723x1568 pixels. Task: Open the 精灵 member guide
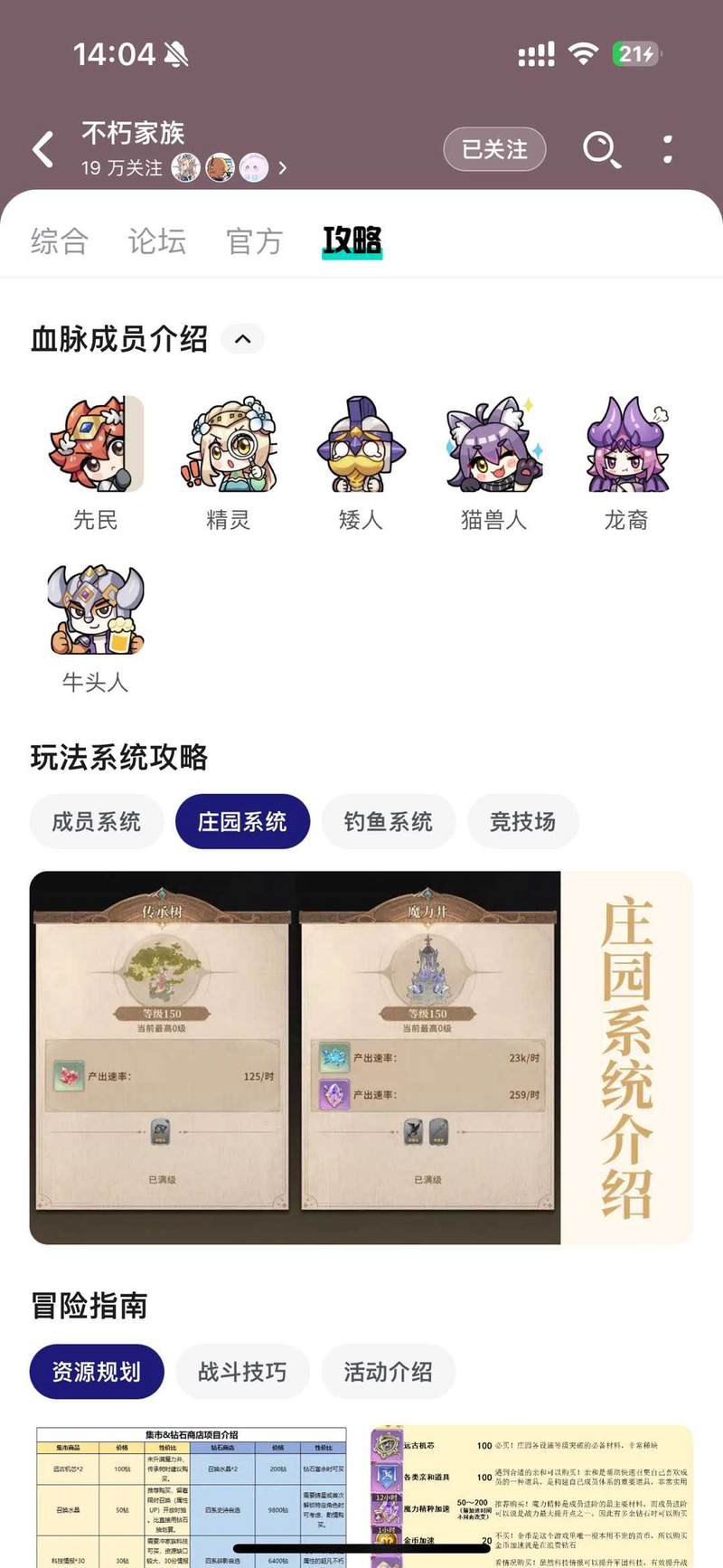(x=229, y=462)
